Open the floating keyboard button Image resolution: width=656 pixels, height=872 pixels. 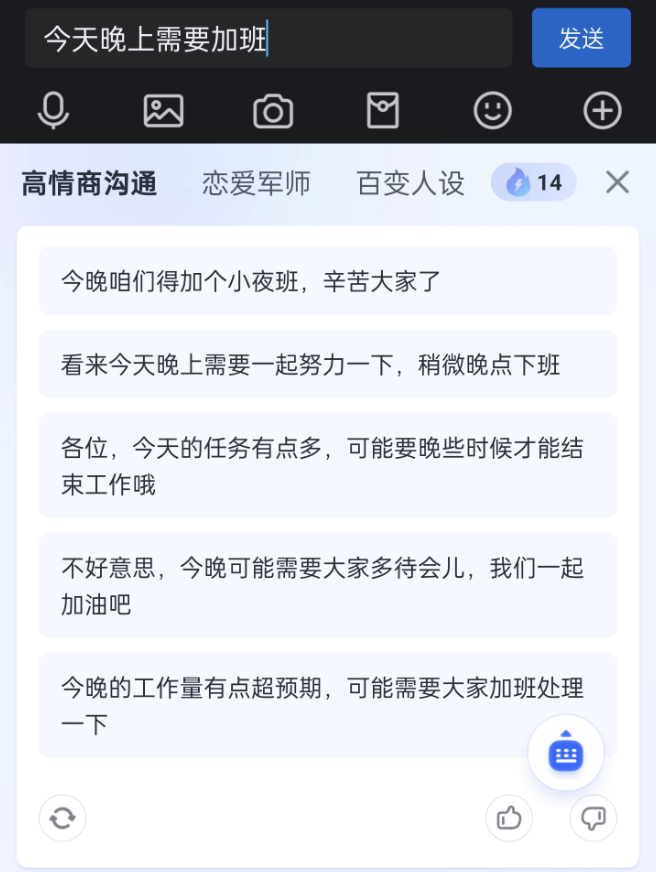(x=566, y=753)
